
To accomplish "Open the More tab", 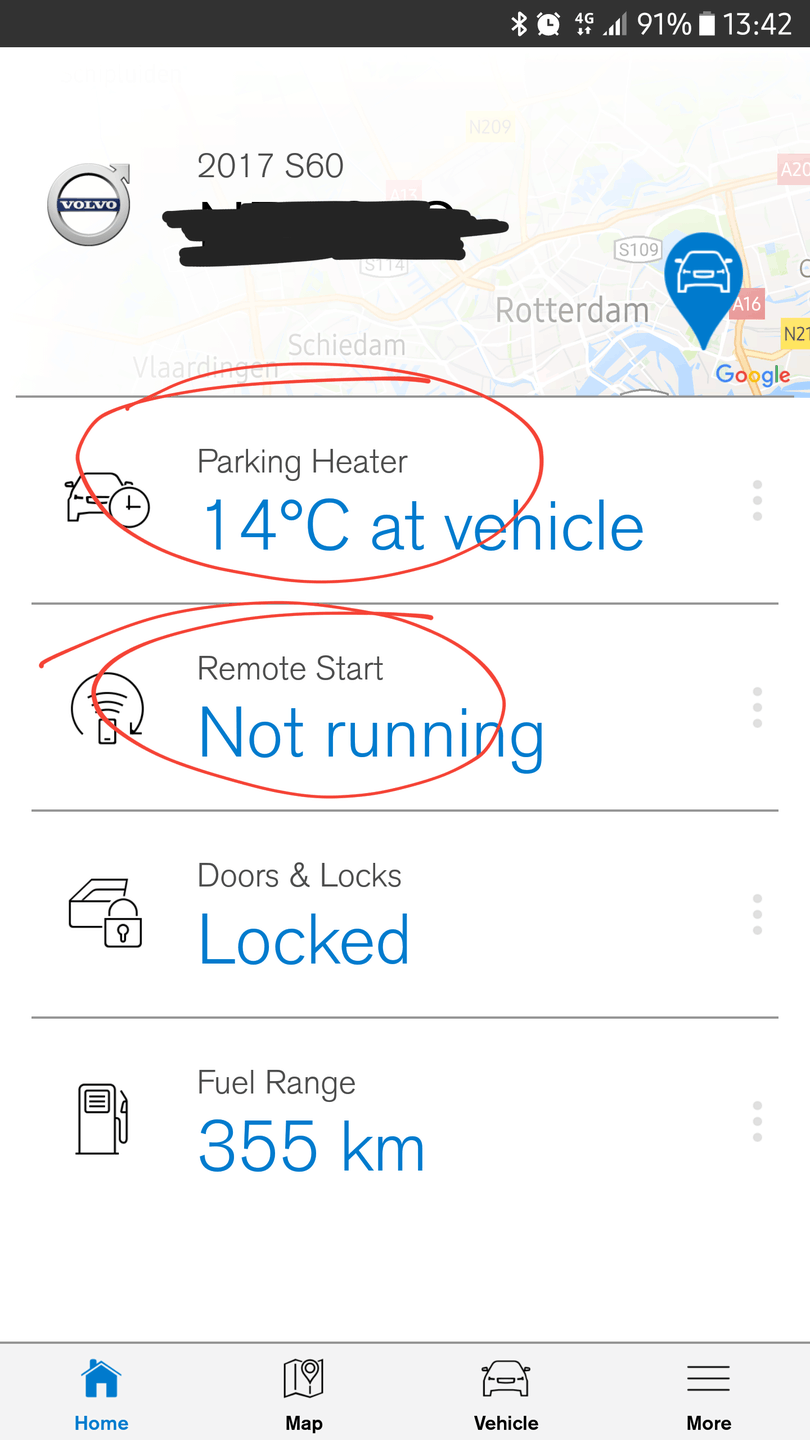I will click(708, 1394).
